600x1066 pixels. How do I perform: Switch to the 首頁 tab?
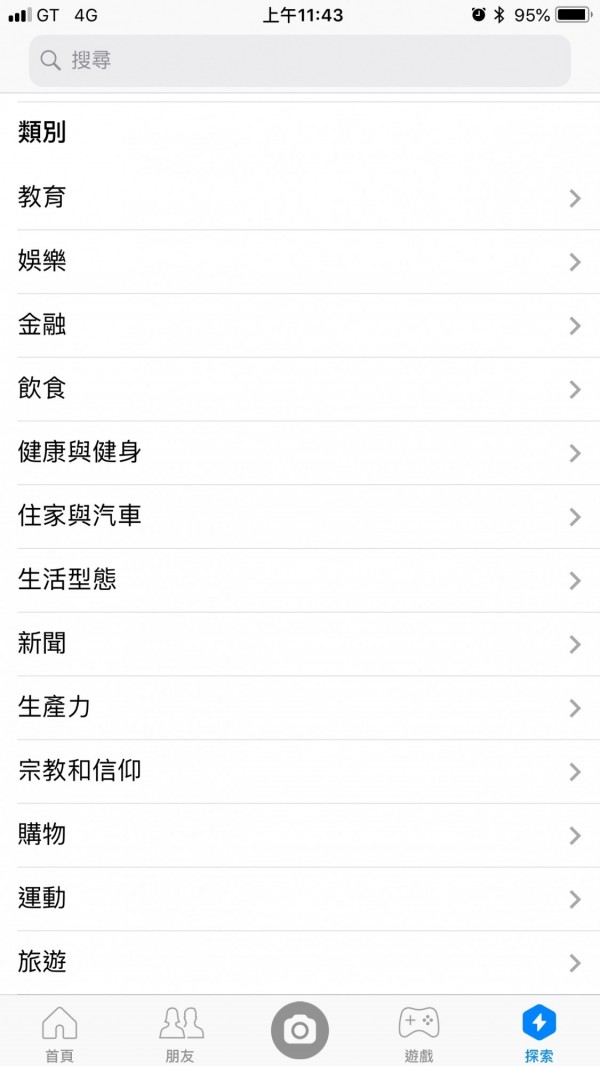[x=59, y=1033]
